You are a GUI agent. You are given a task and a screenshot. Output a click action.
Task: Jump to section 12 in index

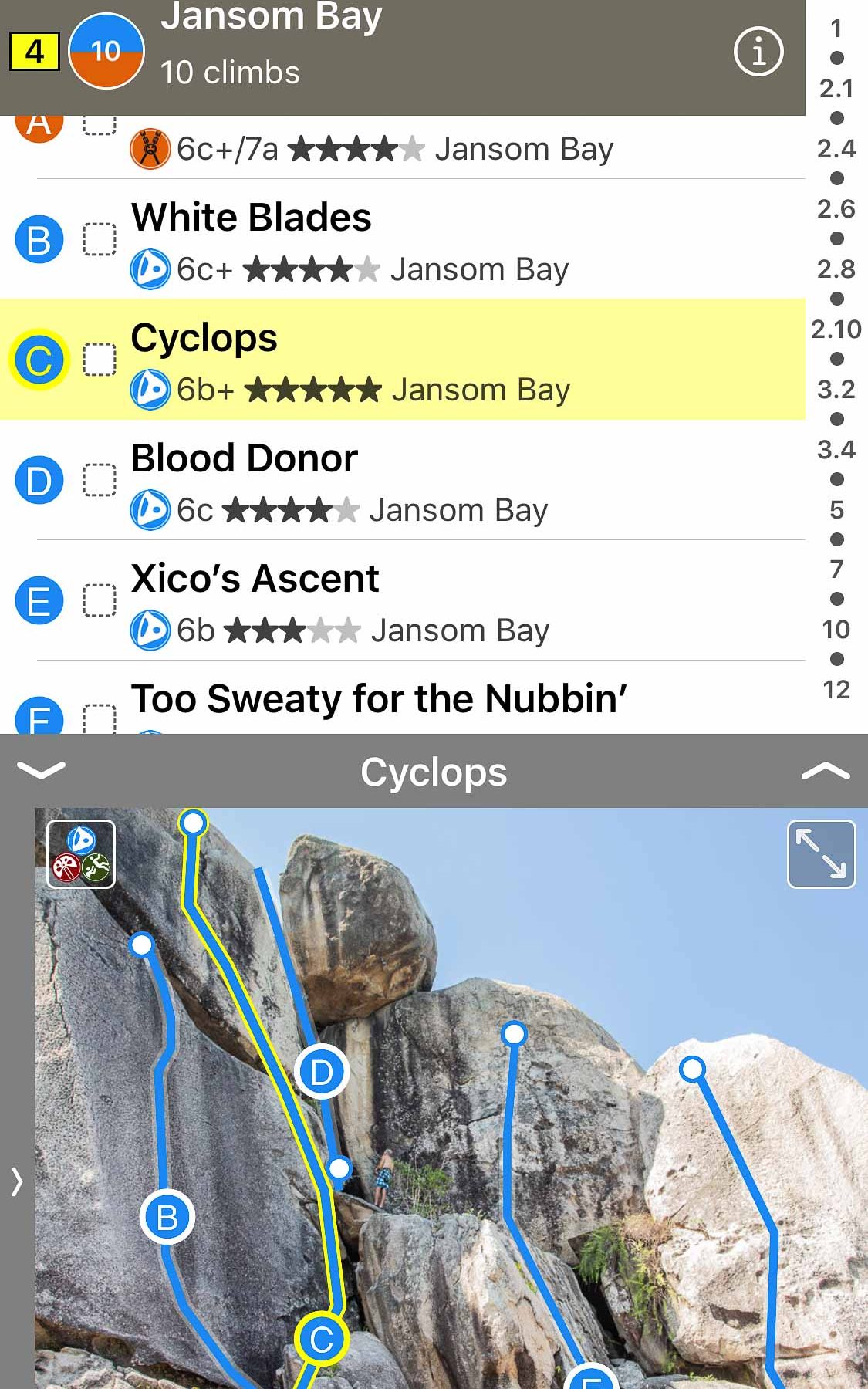(x=836, y=690)
